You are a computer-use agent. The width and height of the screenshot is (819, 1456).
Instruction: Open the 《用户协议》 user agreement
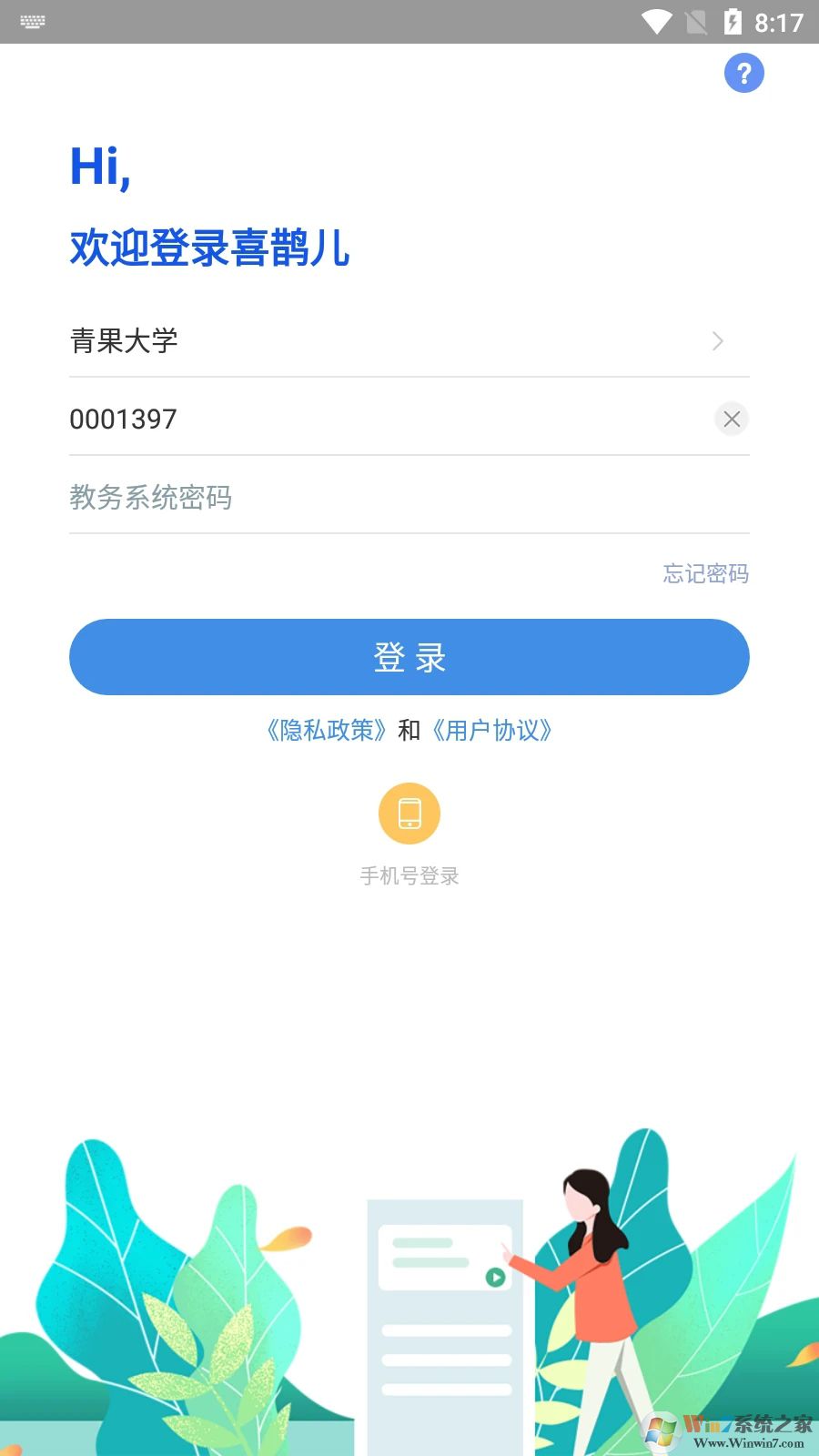pos(495,731)
